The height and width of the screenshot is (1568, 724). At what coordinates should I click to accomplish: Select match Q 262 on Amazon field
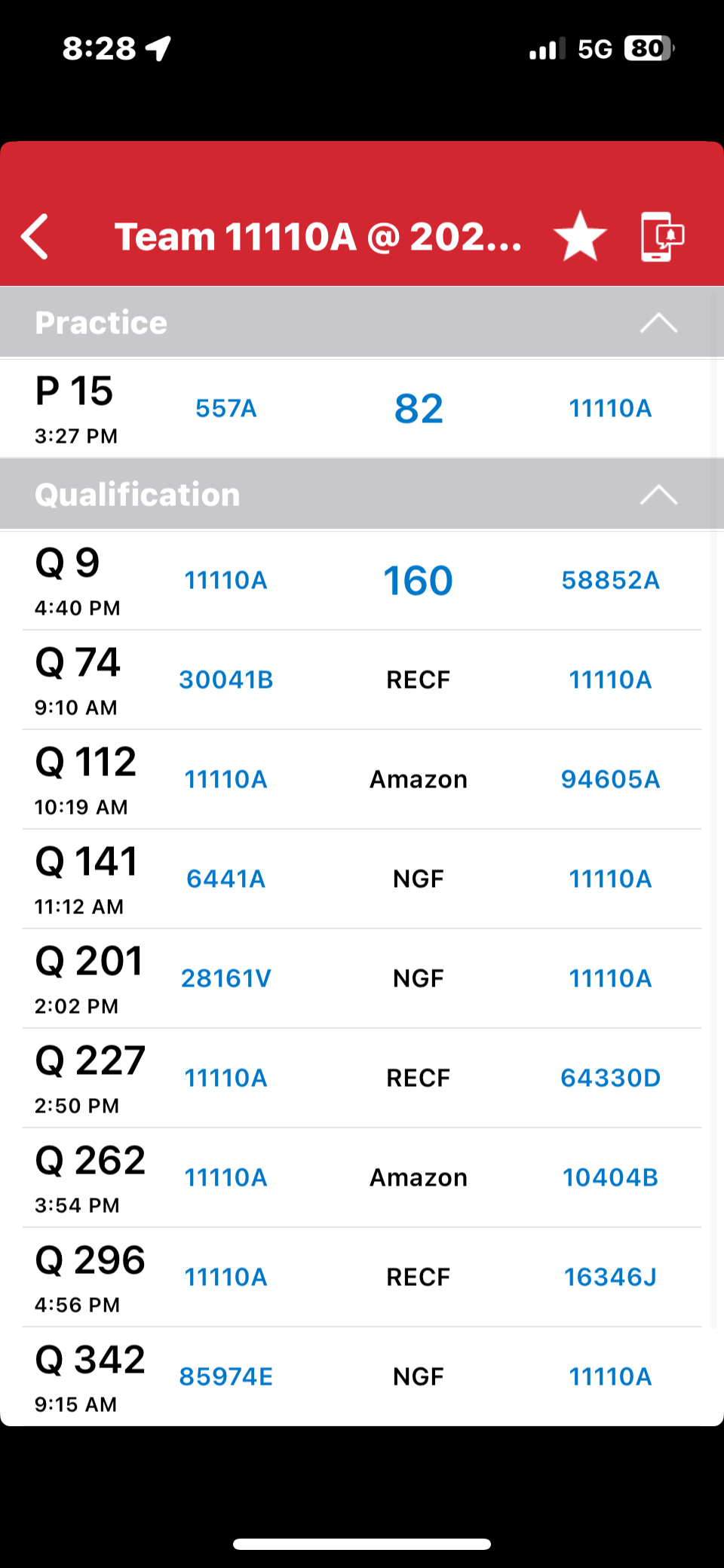click(x=362, y=1177)
